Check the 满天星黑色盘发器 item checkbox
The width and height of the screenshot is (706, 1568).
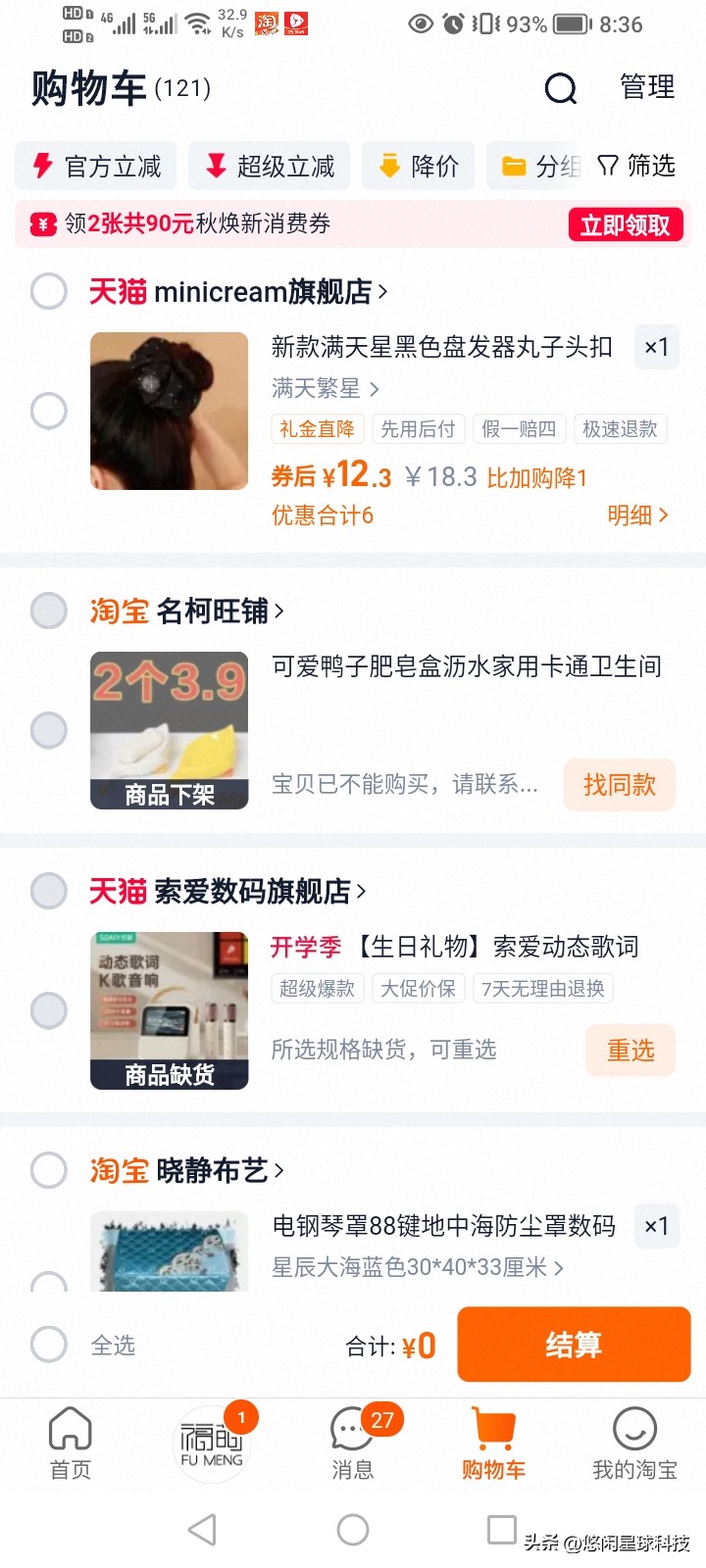tap(49, 410)
